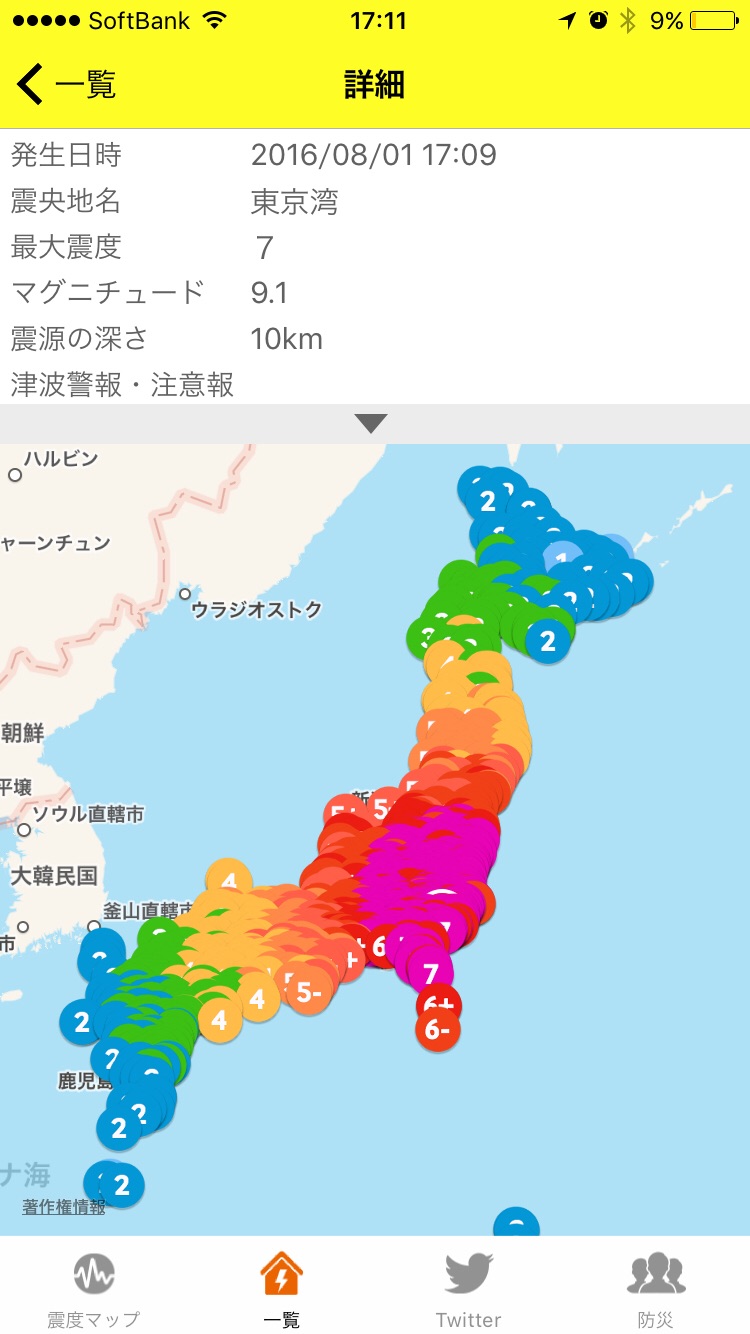Switch to the Twitter tab
The width and height of the screenshot is (750, 1334).
pos(468,1288)
